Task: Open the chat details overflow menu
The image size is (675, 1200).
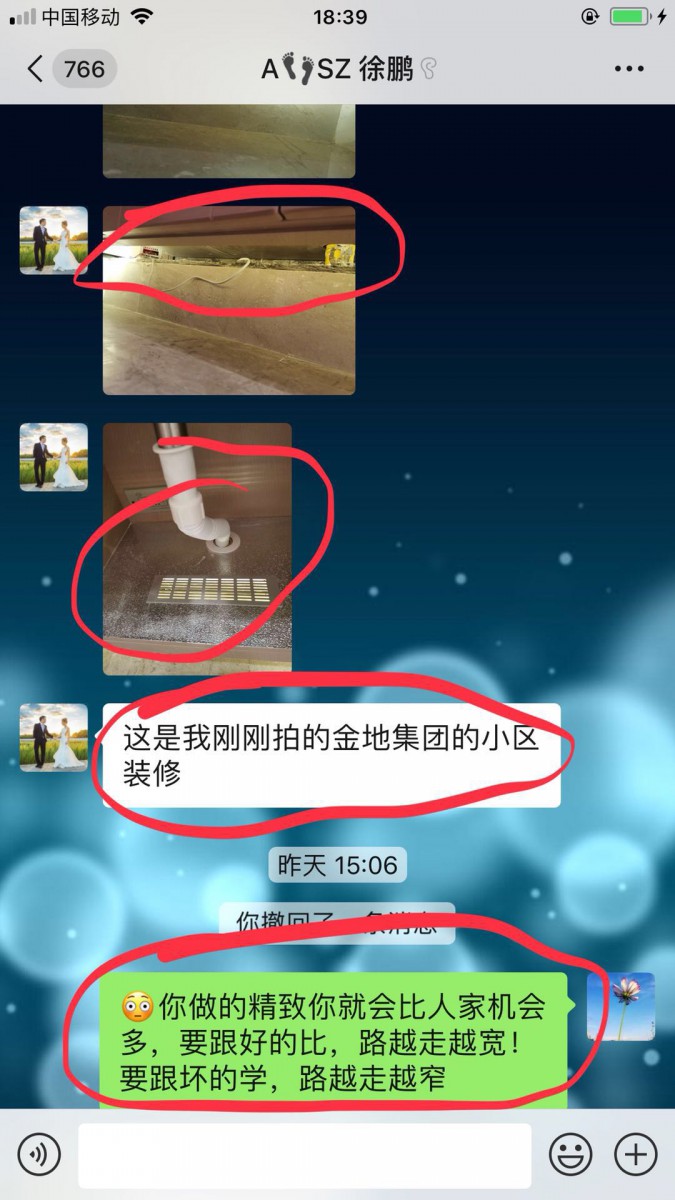Action: click(629, 69)
